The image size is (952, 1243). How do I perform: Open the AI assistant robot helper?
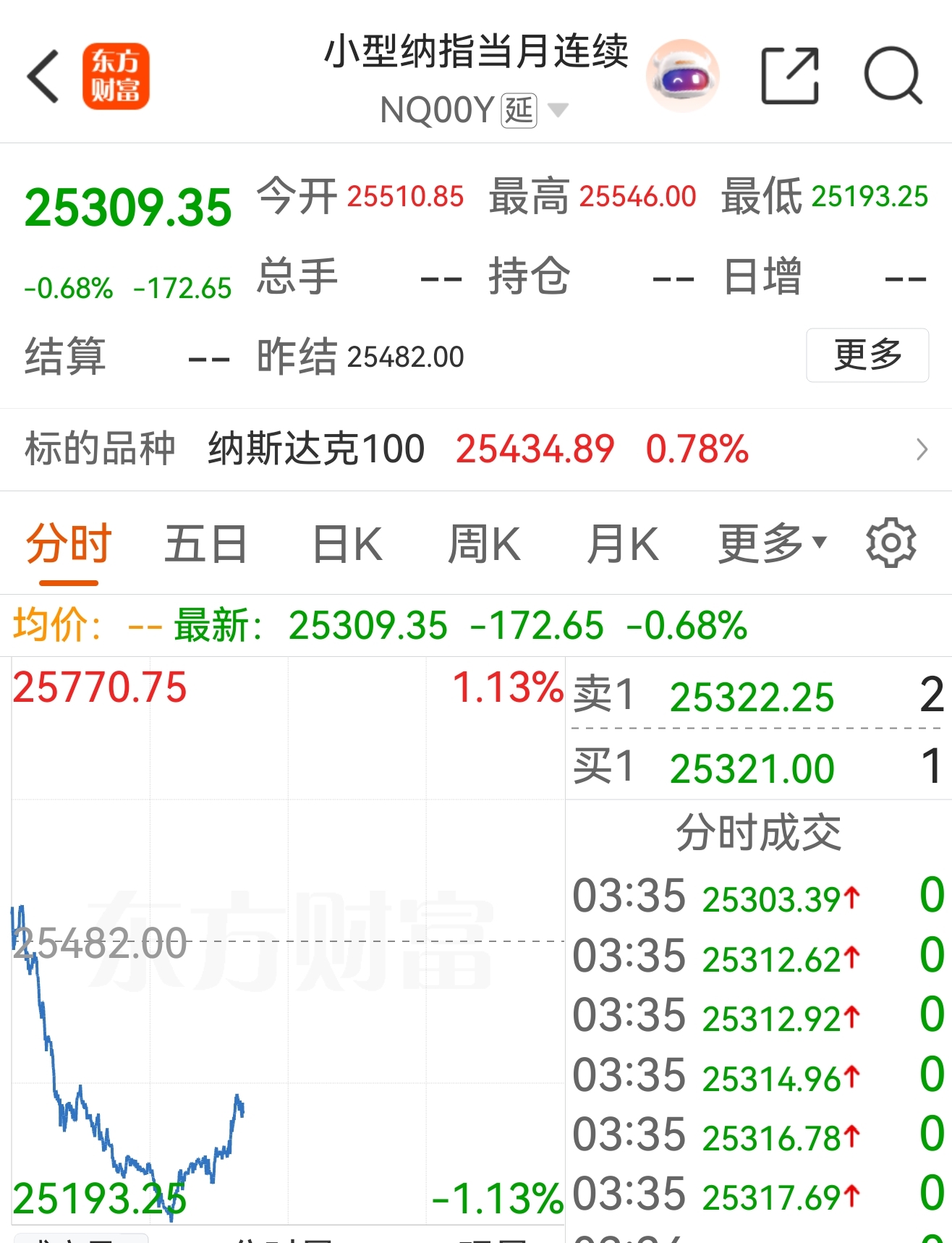point(683,75)
